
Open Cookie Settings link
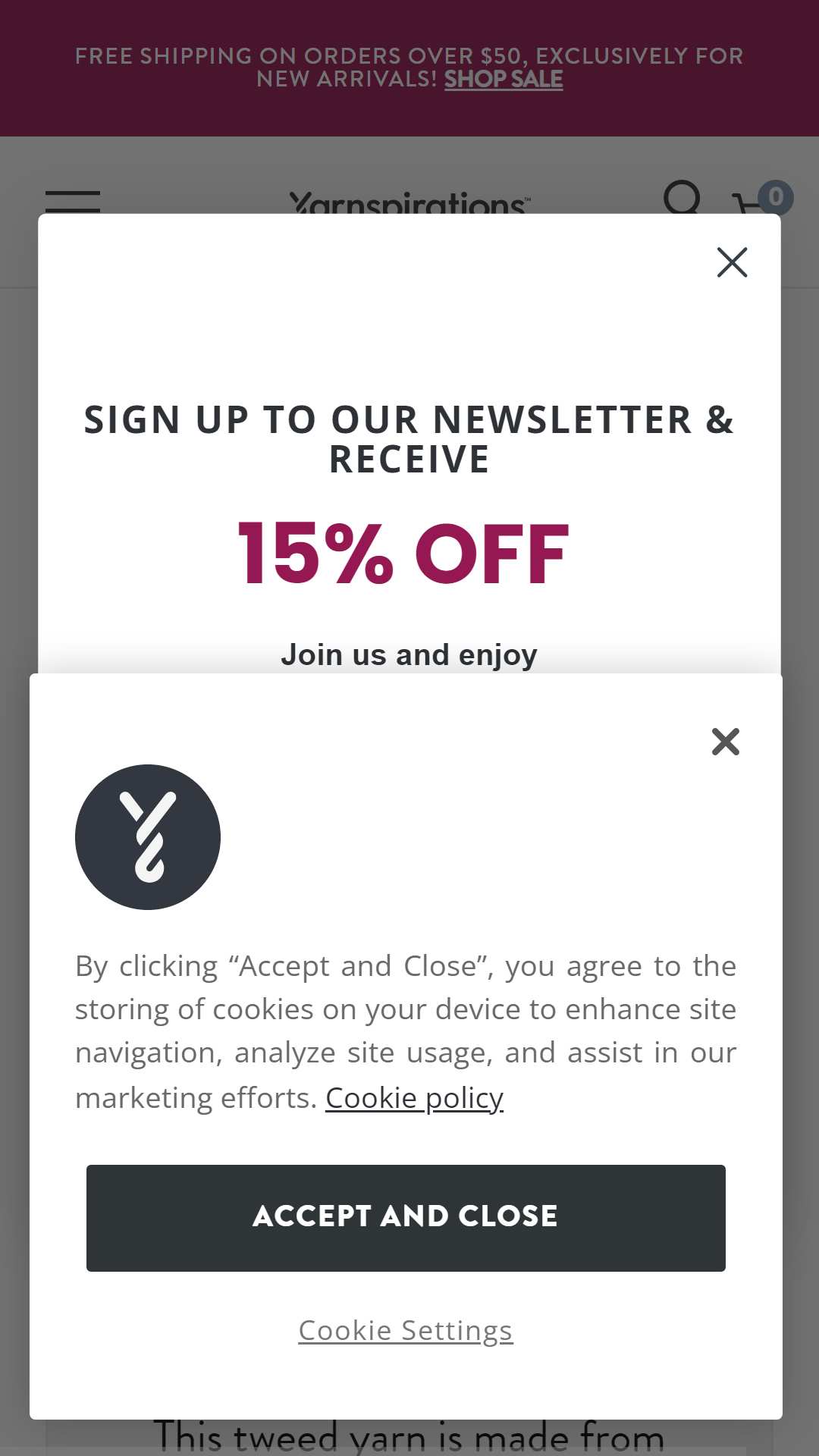(x=406, y=1330)
